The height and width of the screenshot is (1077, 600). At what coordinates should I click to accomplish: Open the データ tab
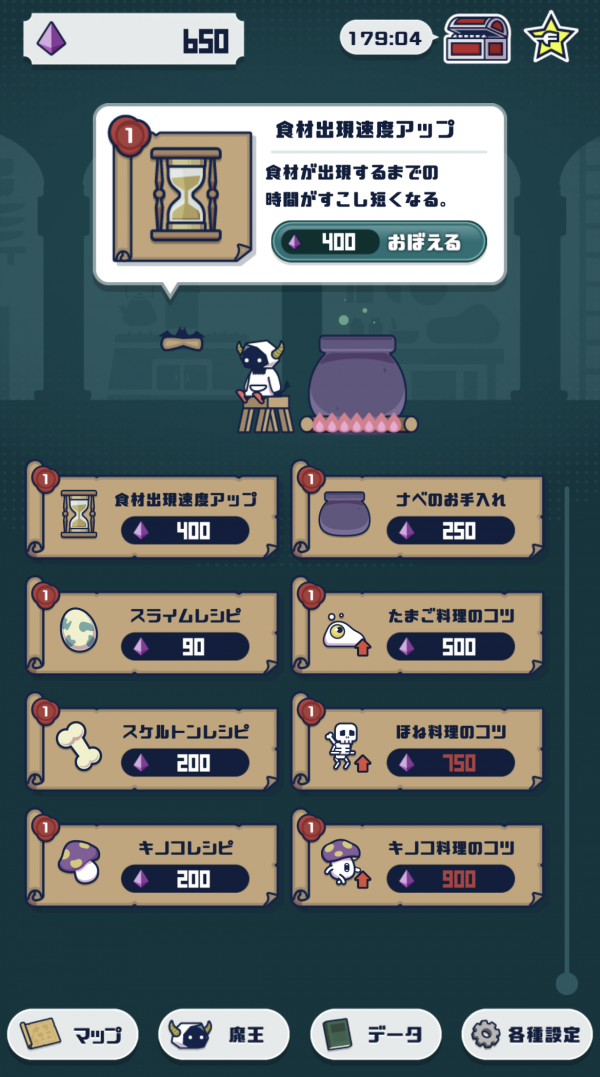pyautogui.click(x=375, y=1034)
